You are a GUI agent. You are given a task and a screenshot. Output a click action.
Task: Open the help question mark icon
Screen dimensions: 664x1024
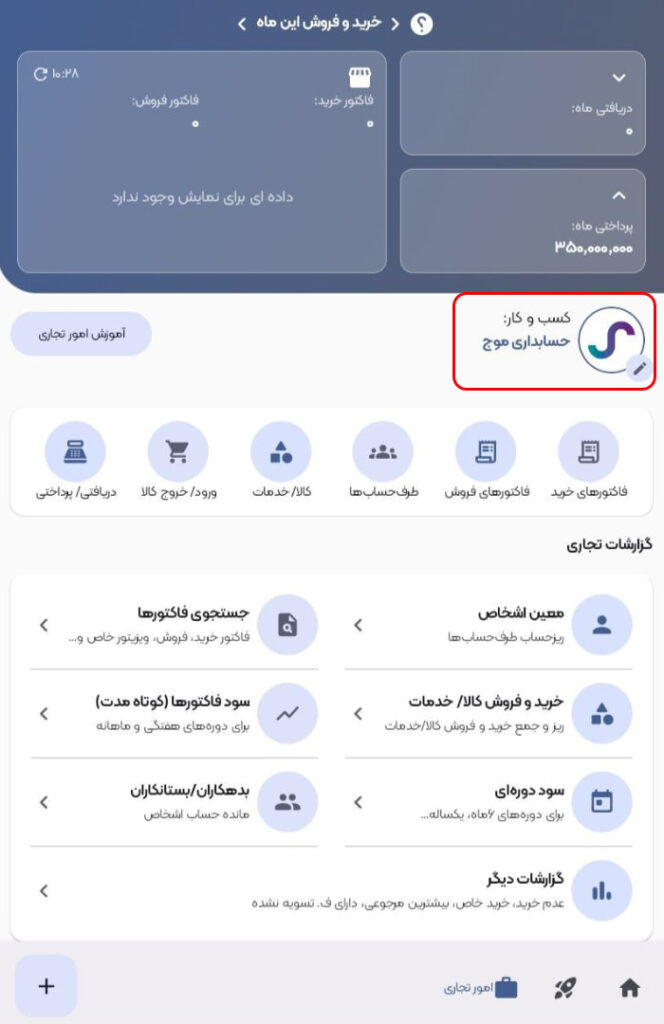click(421, 24)
